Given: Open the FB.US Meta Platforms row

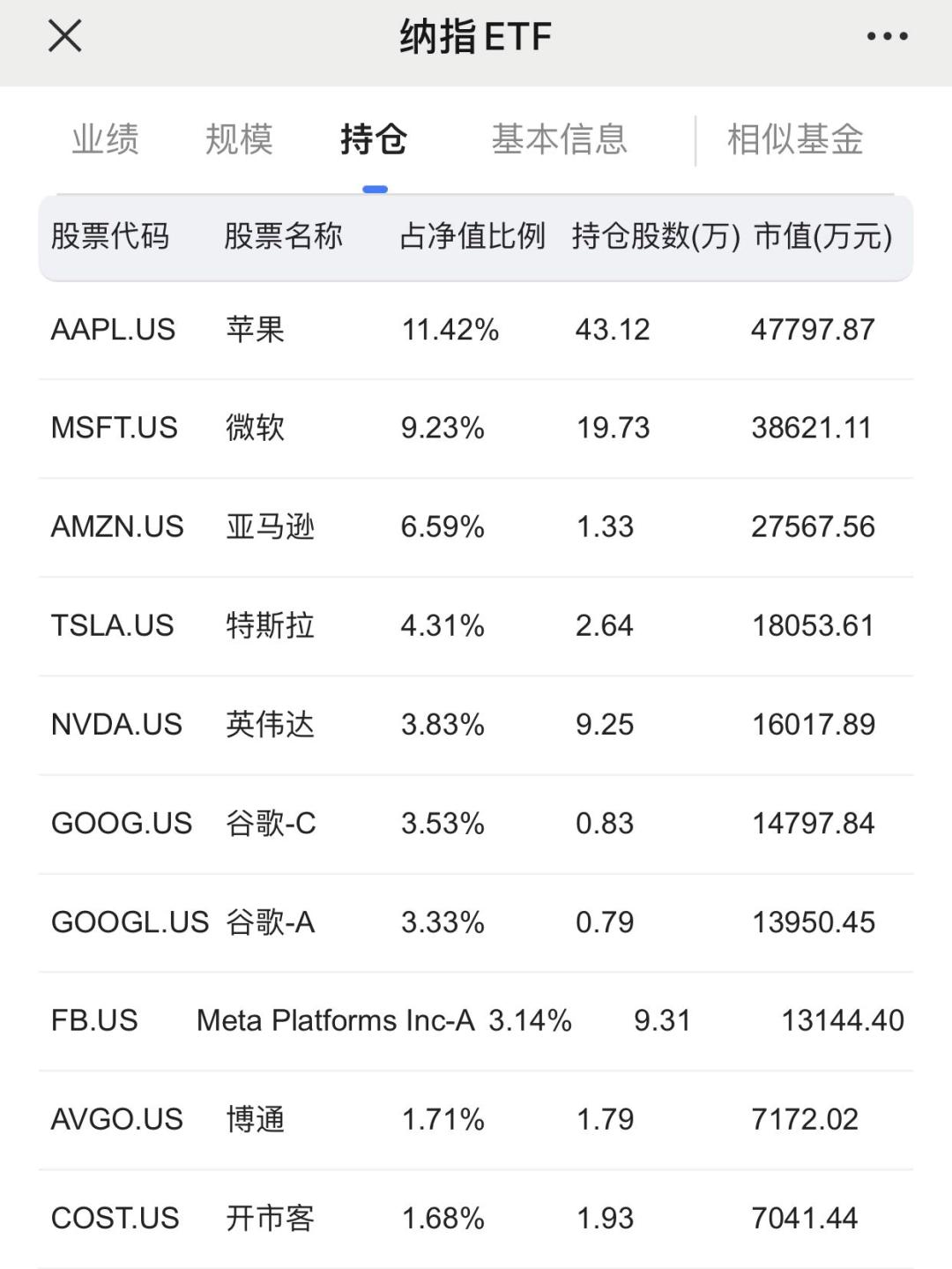Looking at the screenshot, I should coord(476,1020).
